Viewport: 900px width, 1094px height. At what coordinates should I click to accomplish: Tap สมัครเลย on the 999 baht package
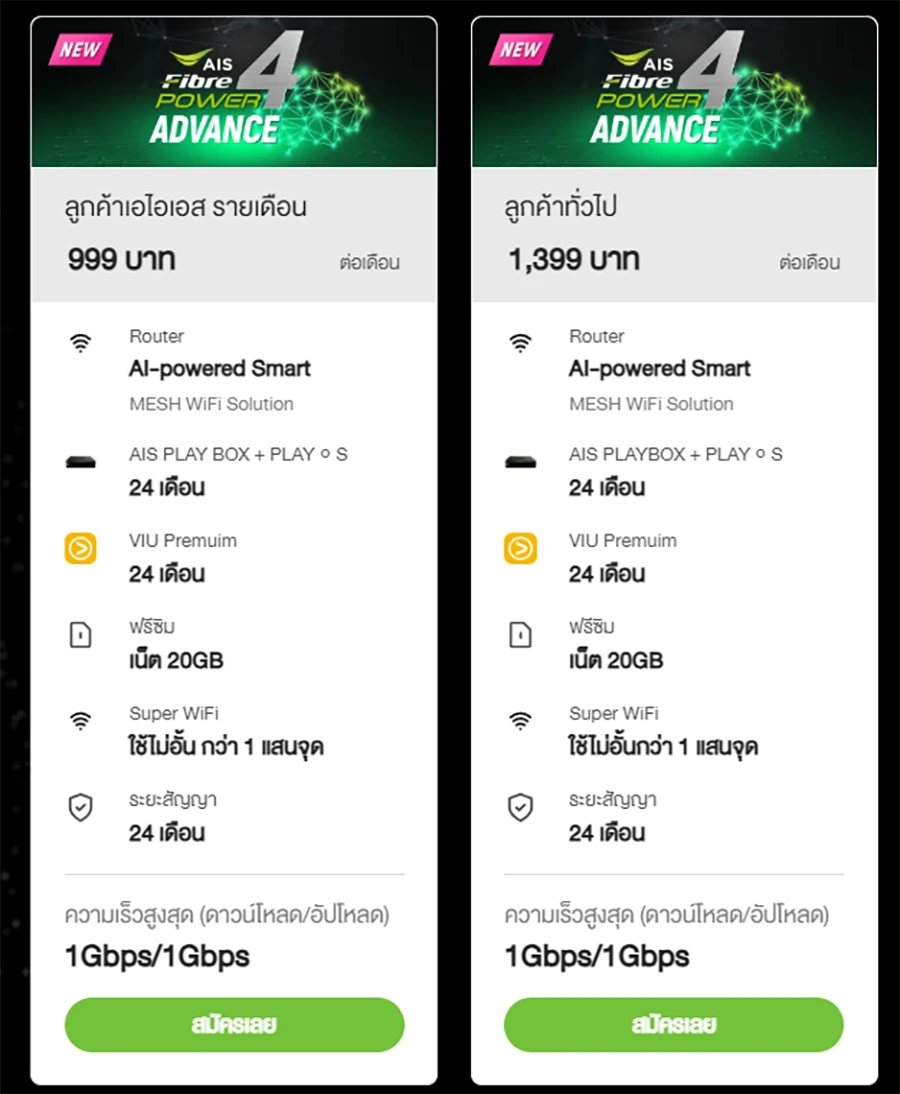click(x=234, y=1025)
